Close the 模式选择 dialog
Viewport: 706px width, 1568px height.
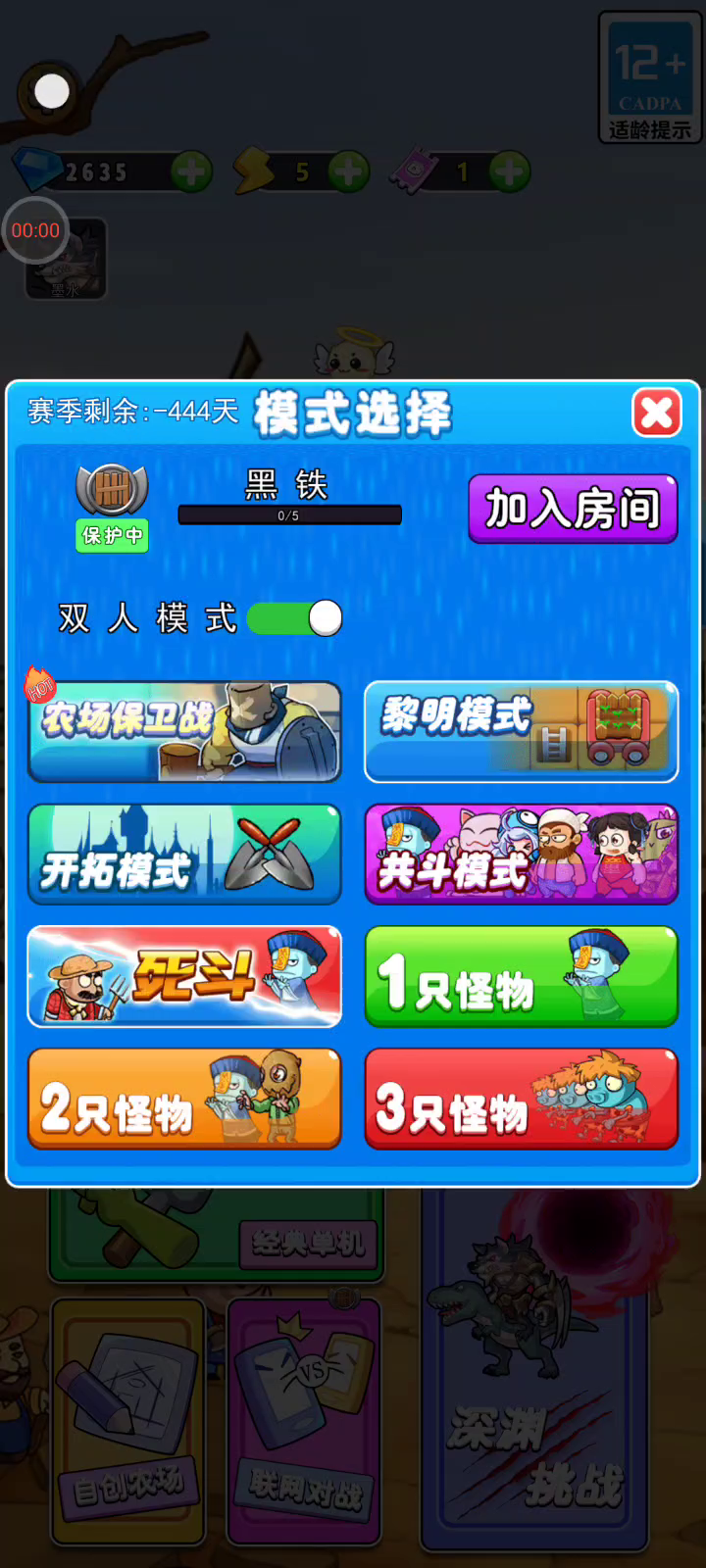click(656, 413)
